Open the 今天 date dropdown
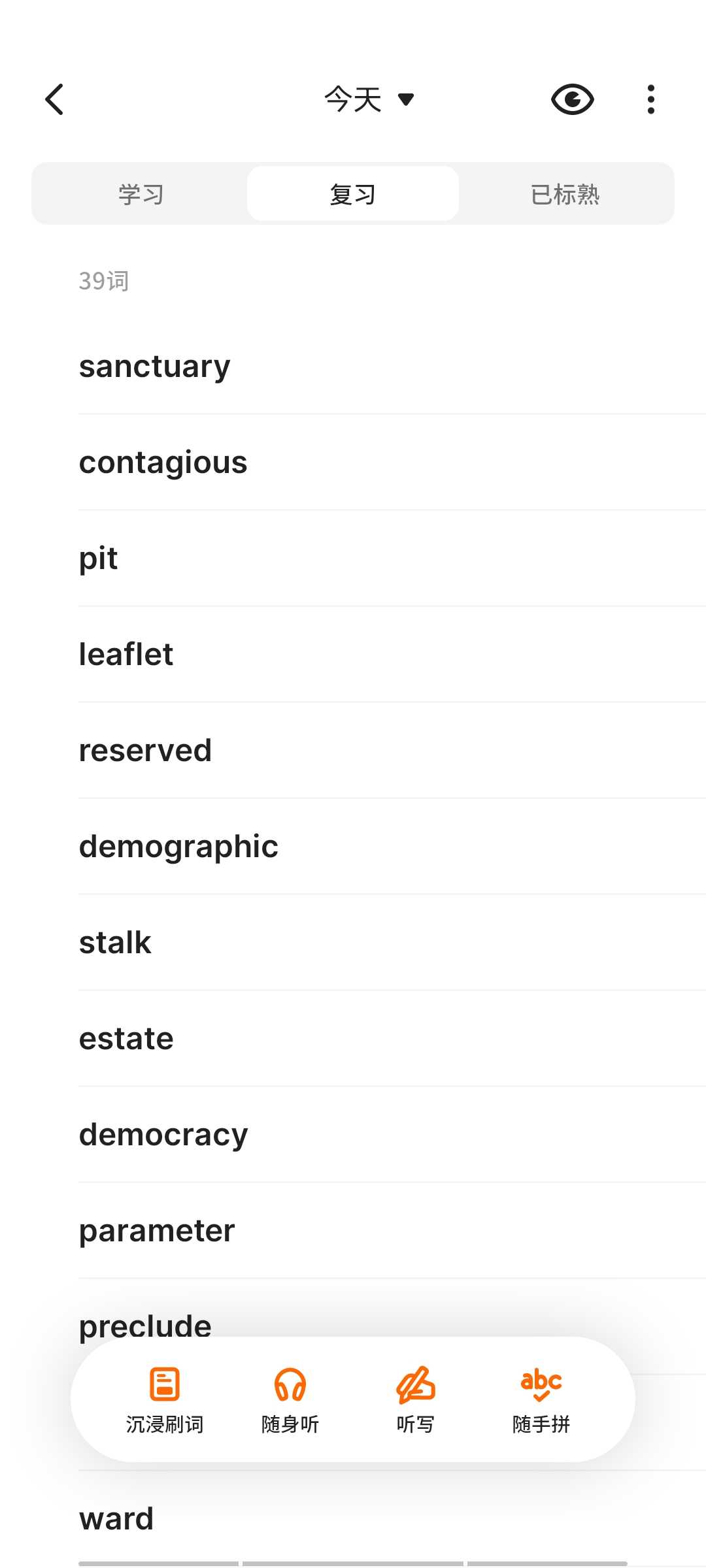Screen dimensions: 706x1568 369,99
